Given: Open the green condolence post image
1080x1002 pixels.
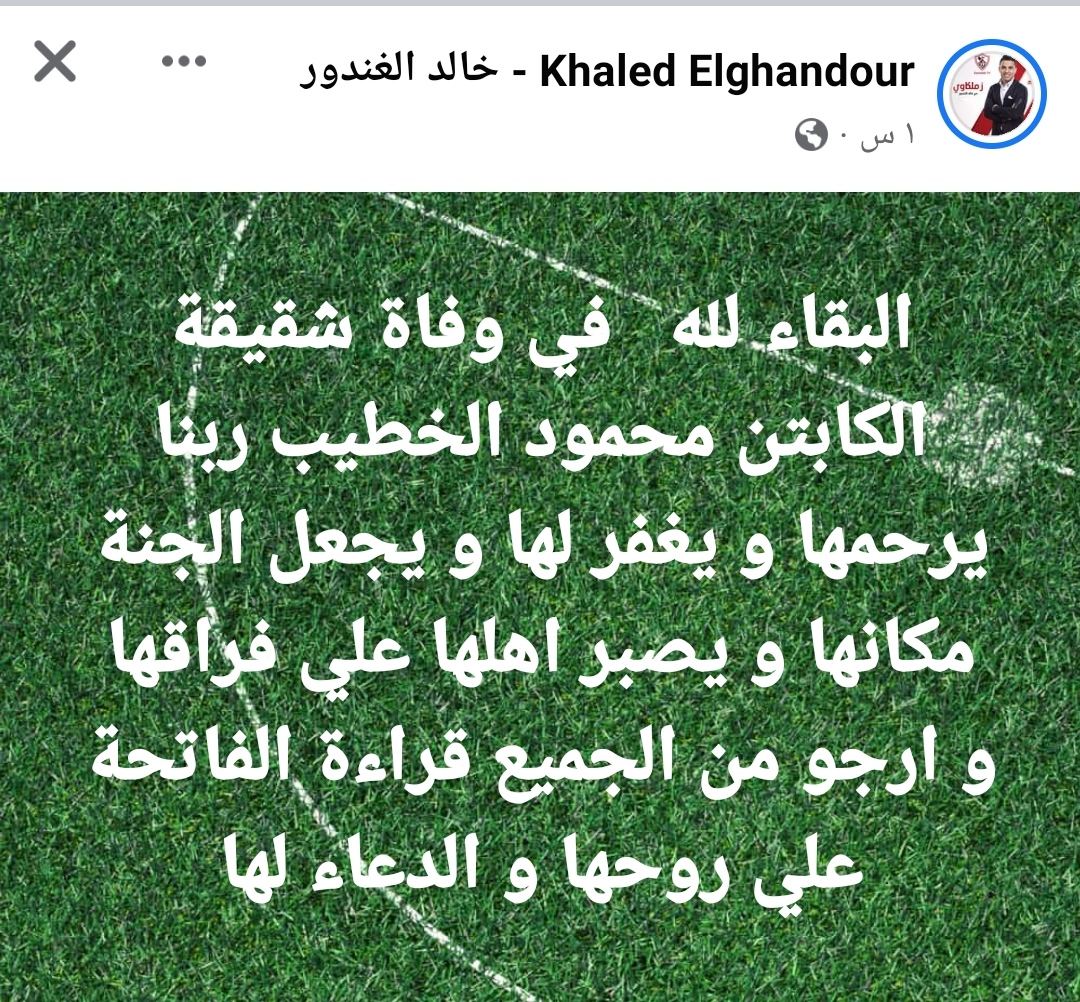Looking at the screenshot, I should (x=540, y=596).
